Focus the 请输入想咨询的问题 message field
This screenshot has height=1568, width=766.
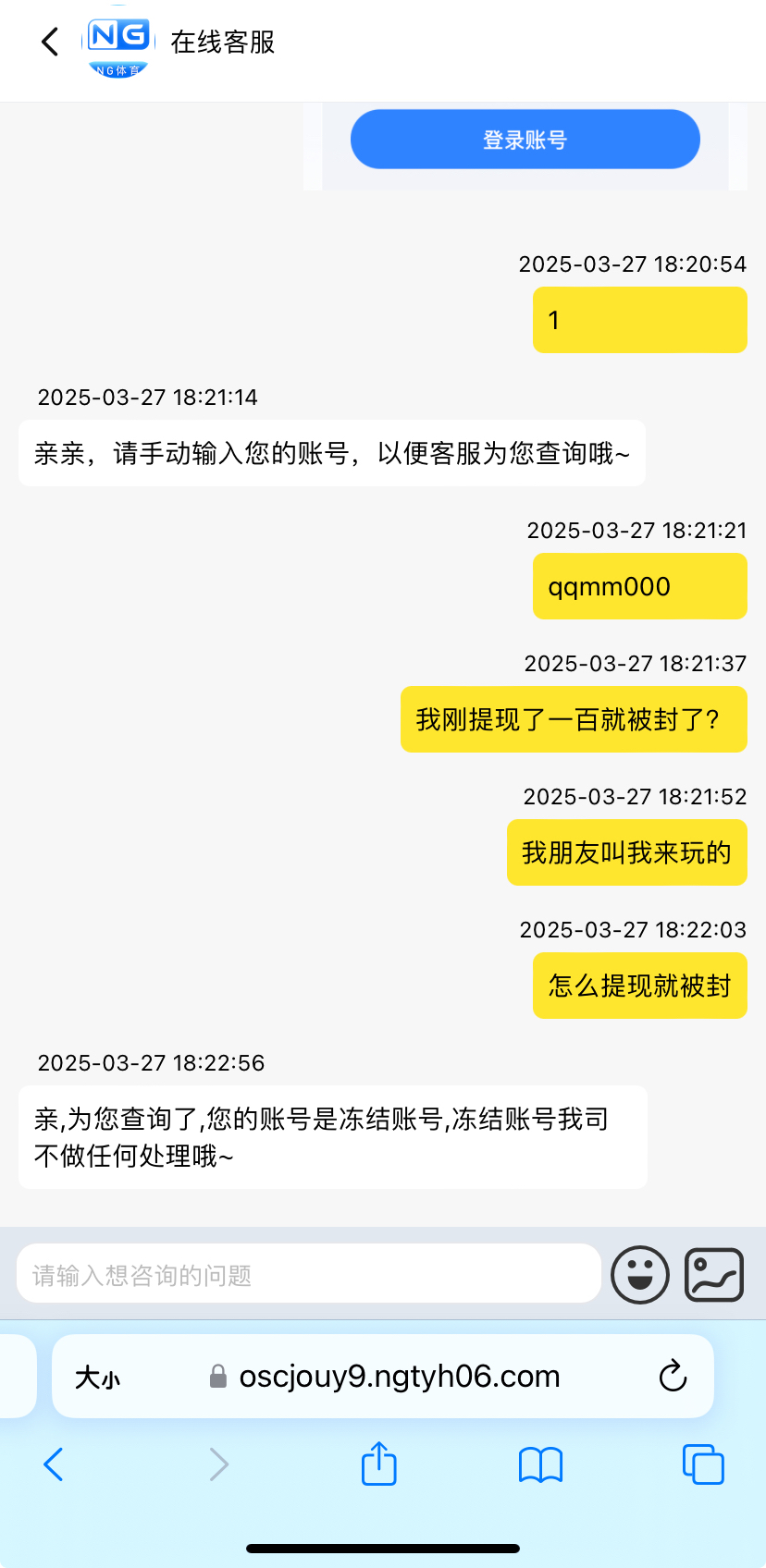click(x=309, y=1274)
